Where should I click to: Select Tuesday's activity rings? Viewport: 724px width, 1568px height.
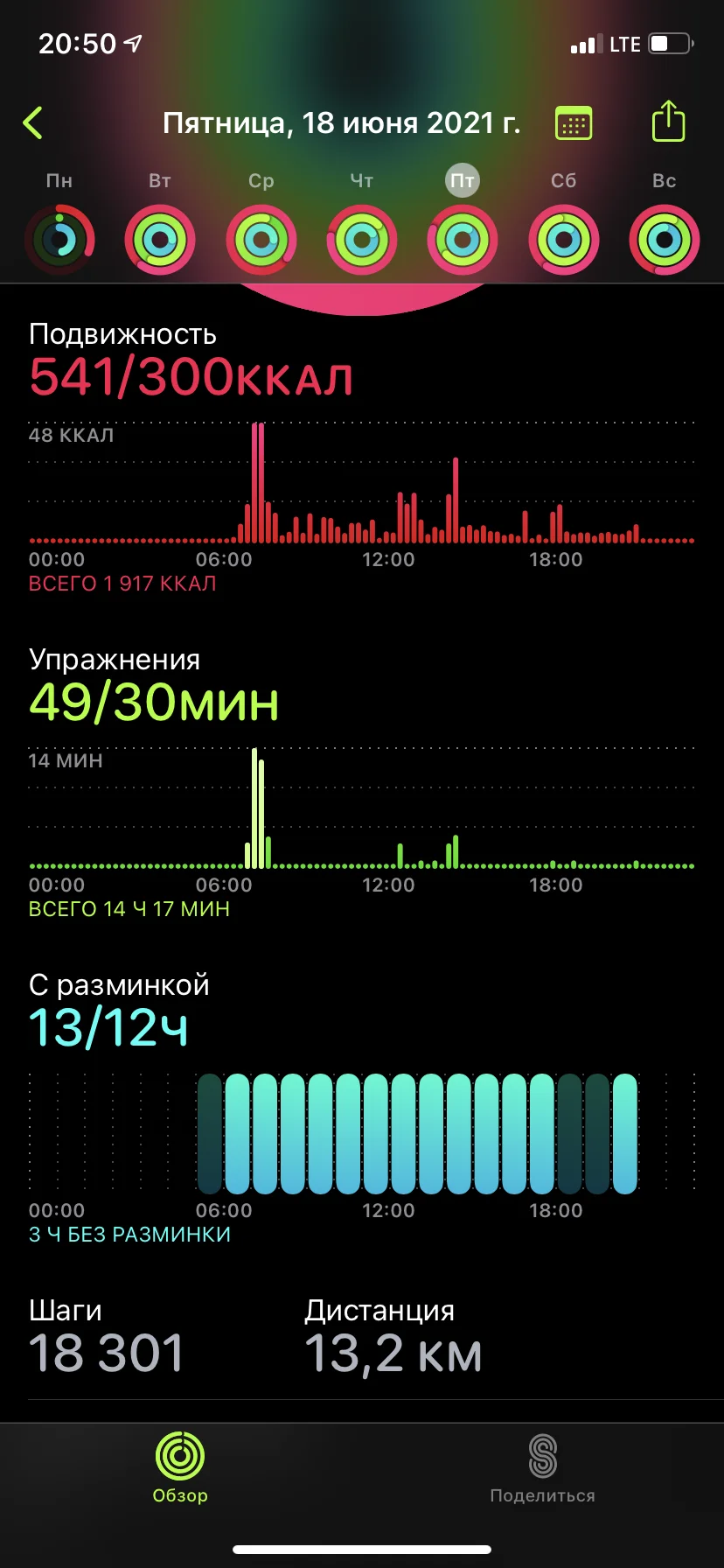159,239
